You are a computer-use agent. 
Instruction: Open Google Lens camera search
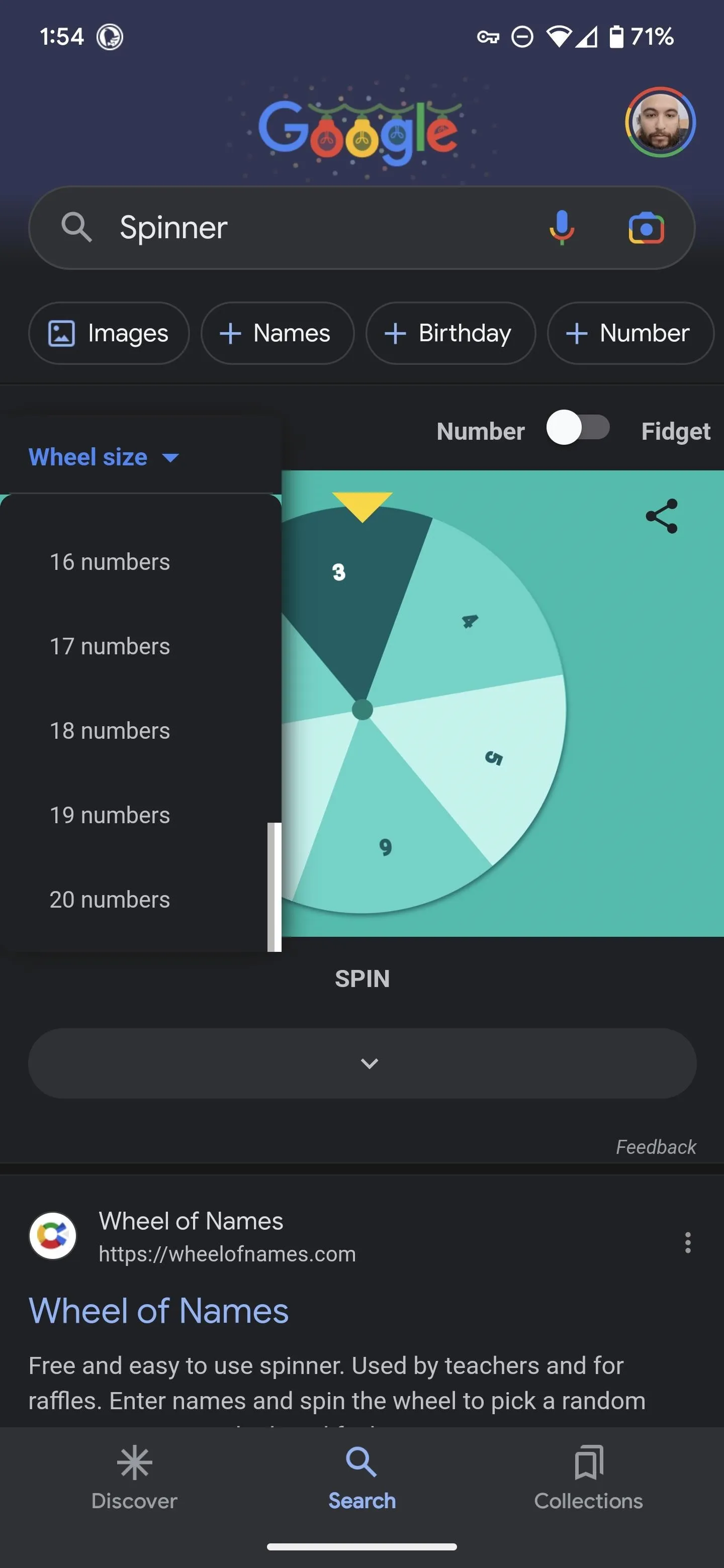coord(646,228)
